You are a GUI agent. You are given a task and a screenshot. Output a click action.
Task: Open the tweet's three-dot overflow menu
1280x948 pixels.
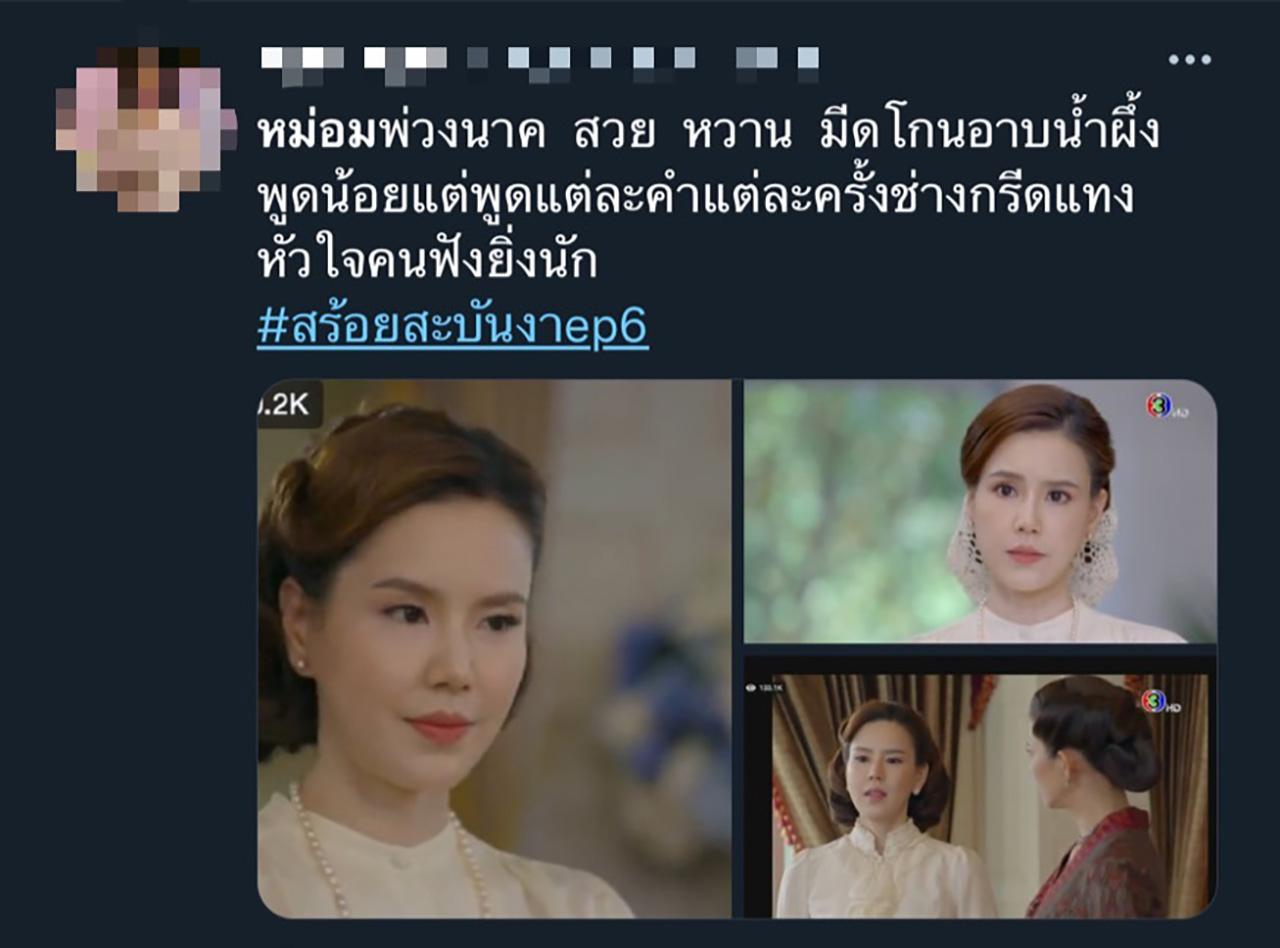click(x=1189, y=60)
